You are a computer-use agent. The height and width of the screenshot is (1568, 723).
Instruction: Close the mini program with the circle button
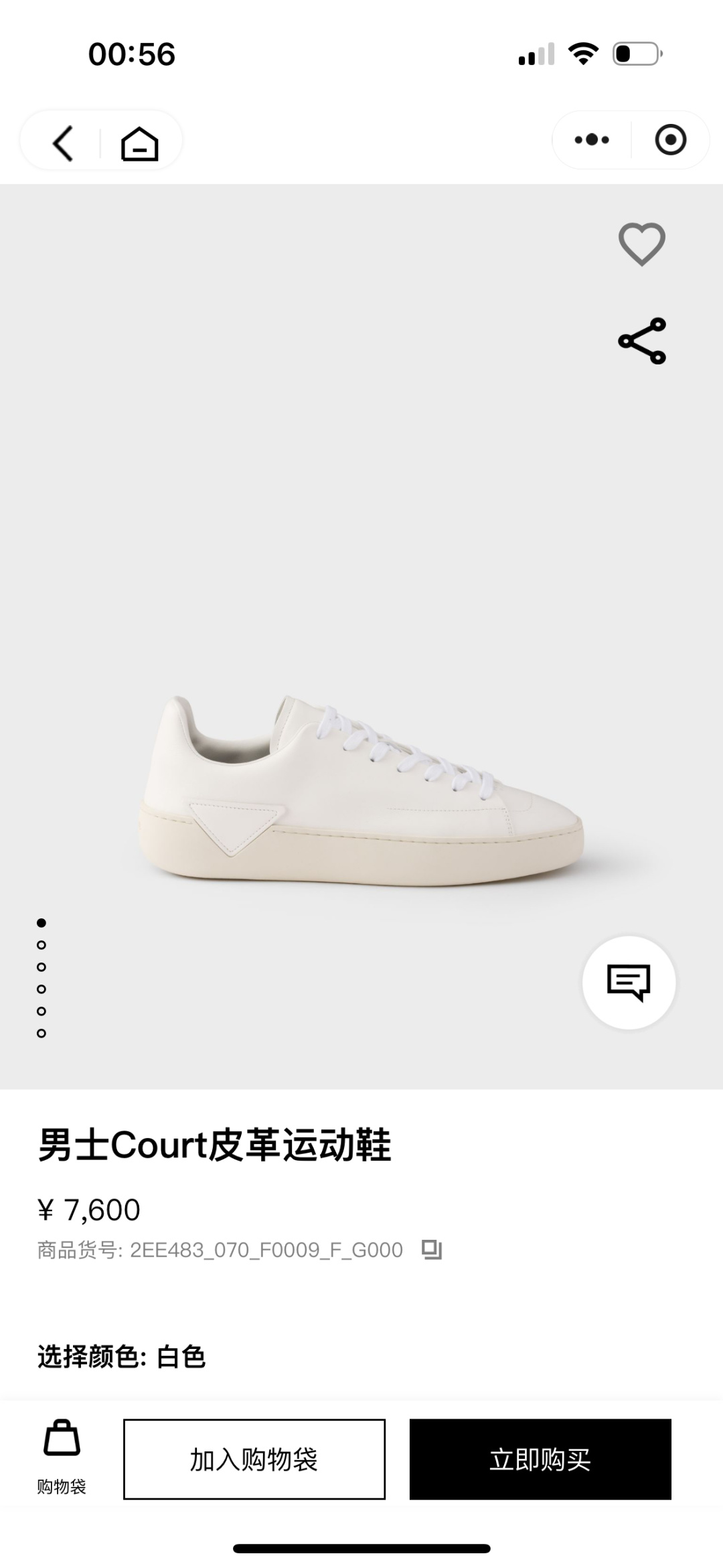(x=670, y=140)
